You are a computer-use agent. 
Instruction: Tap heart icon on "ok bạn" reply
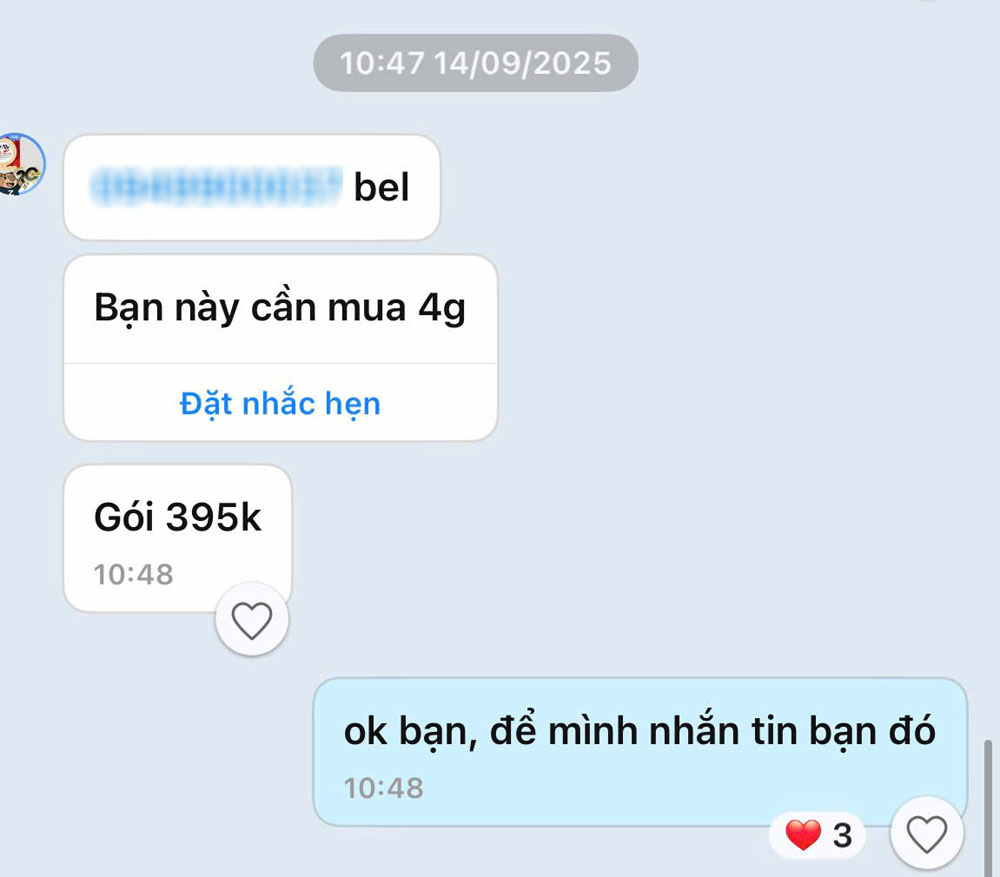coord(926,834)
